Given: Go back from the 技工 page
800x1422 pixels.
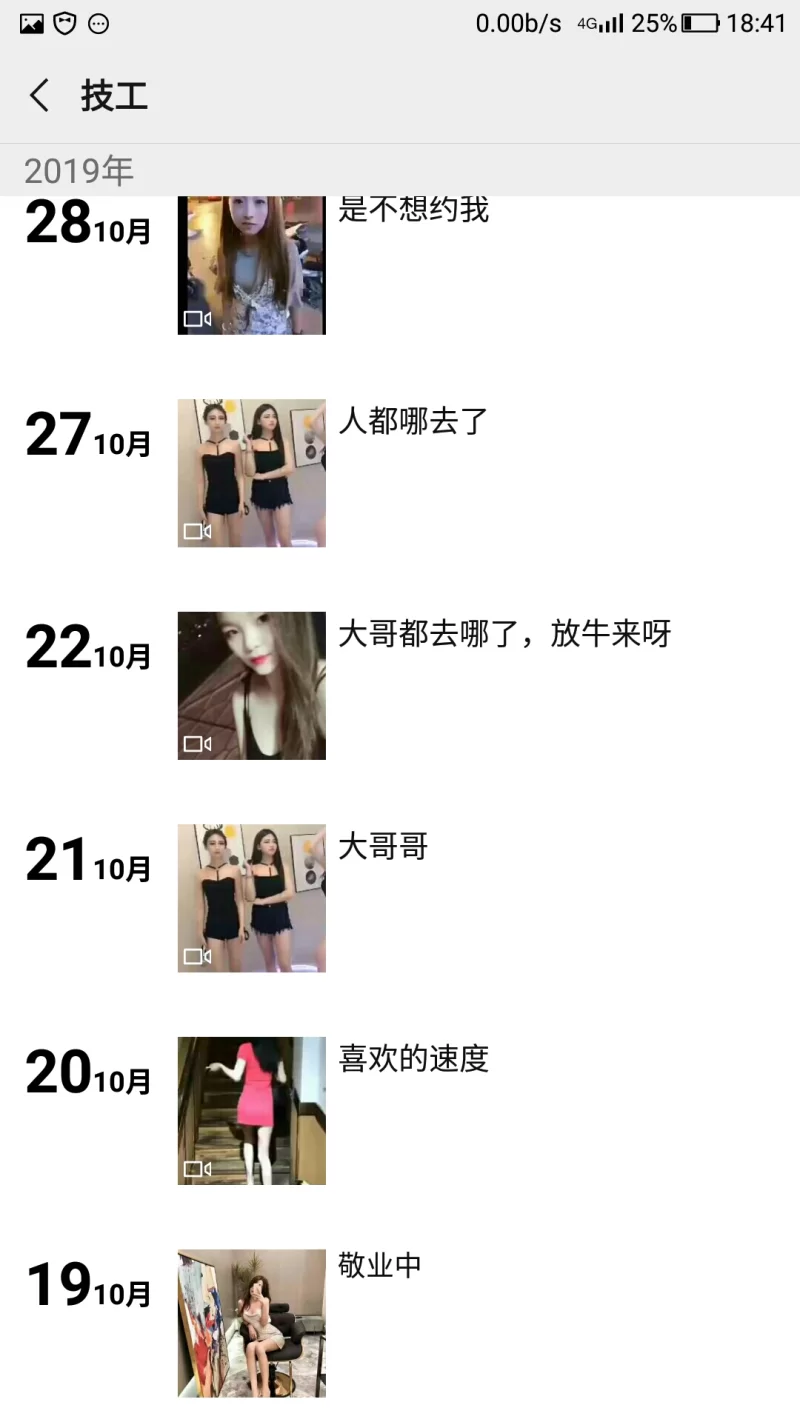Looking at the screenshot, I should tap(40, 96).
